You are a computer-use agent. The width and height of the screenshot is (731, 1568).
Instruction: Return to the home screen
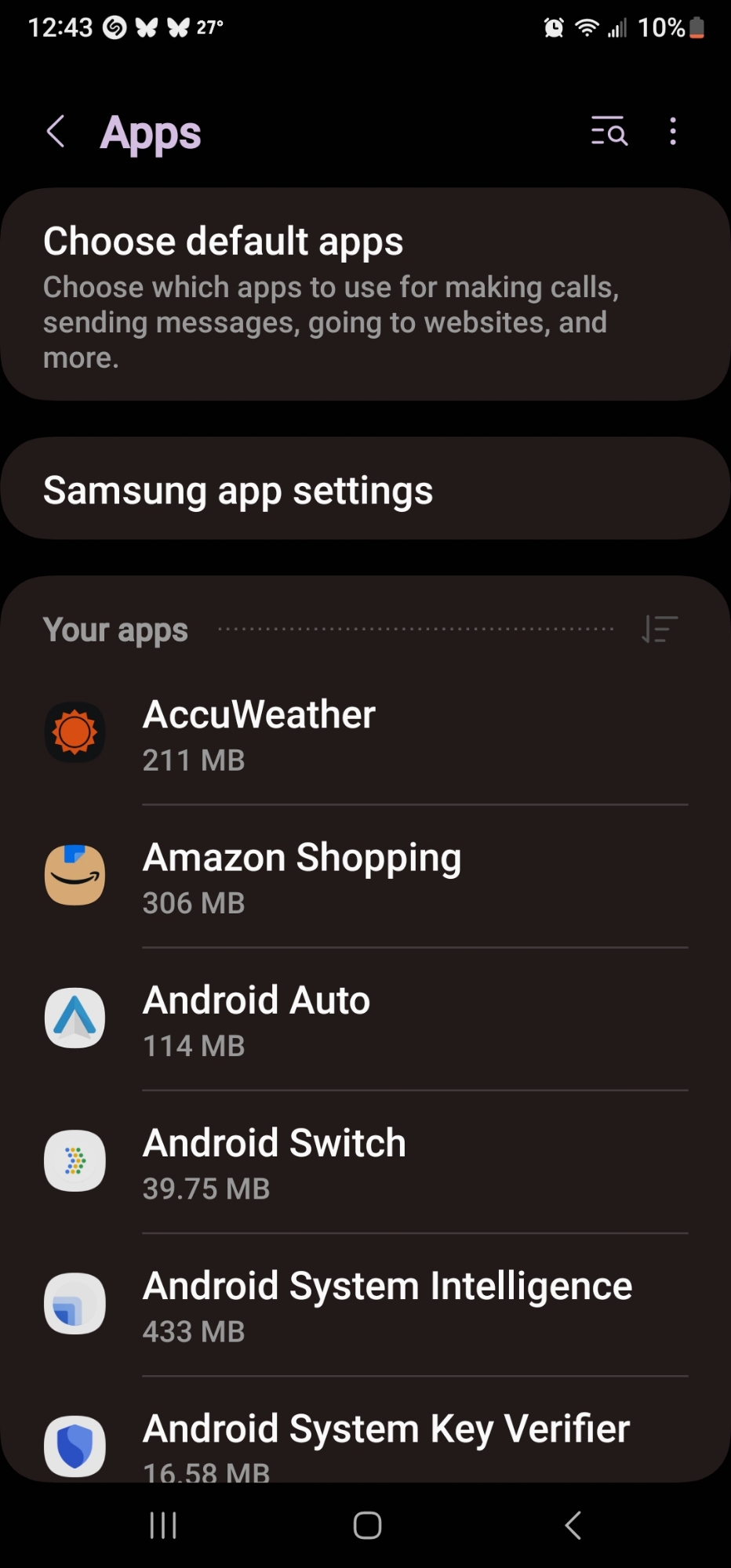(367, 1526)
